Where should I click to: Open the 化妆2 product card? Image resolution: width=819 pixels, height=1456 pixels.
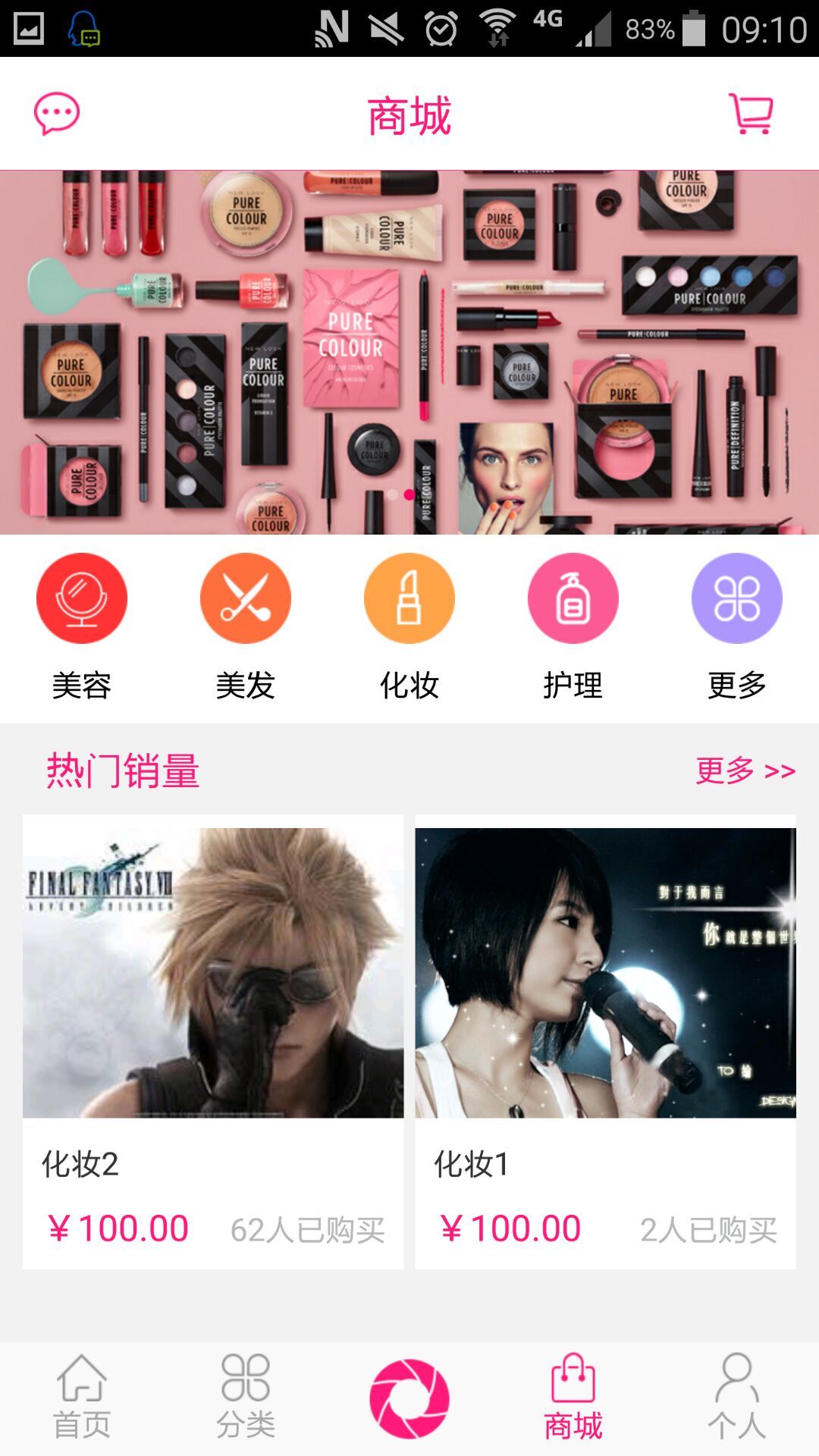(x=213, y=1039)
